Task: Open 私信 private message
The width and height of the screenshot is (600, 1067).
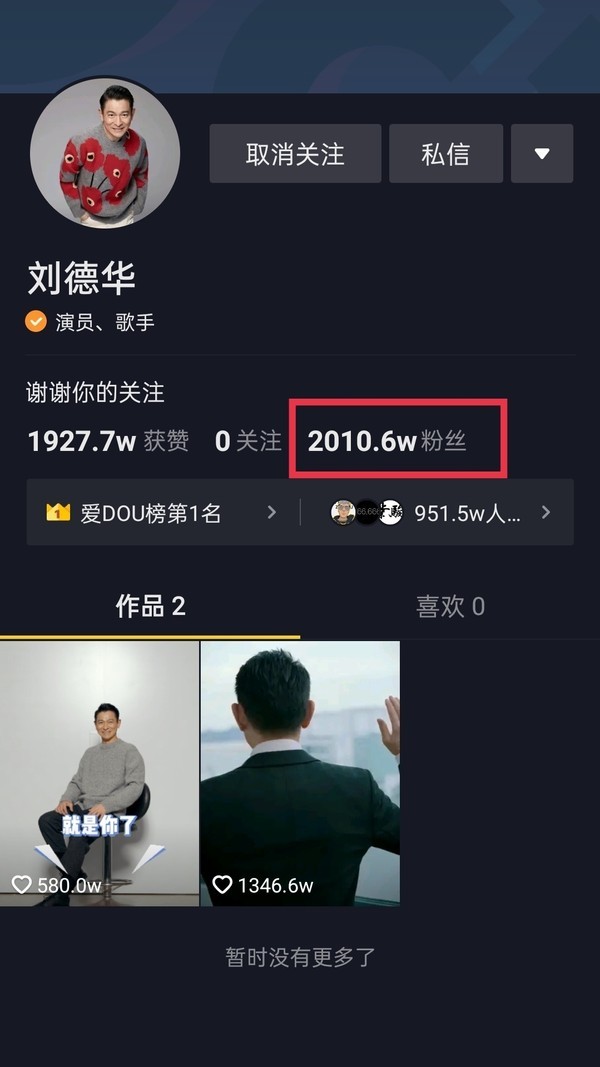Action: (x=445, y=154)
